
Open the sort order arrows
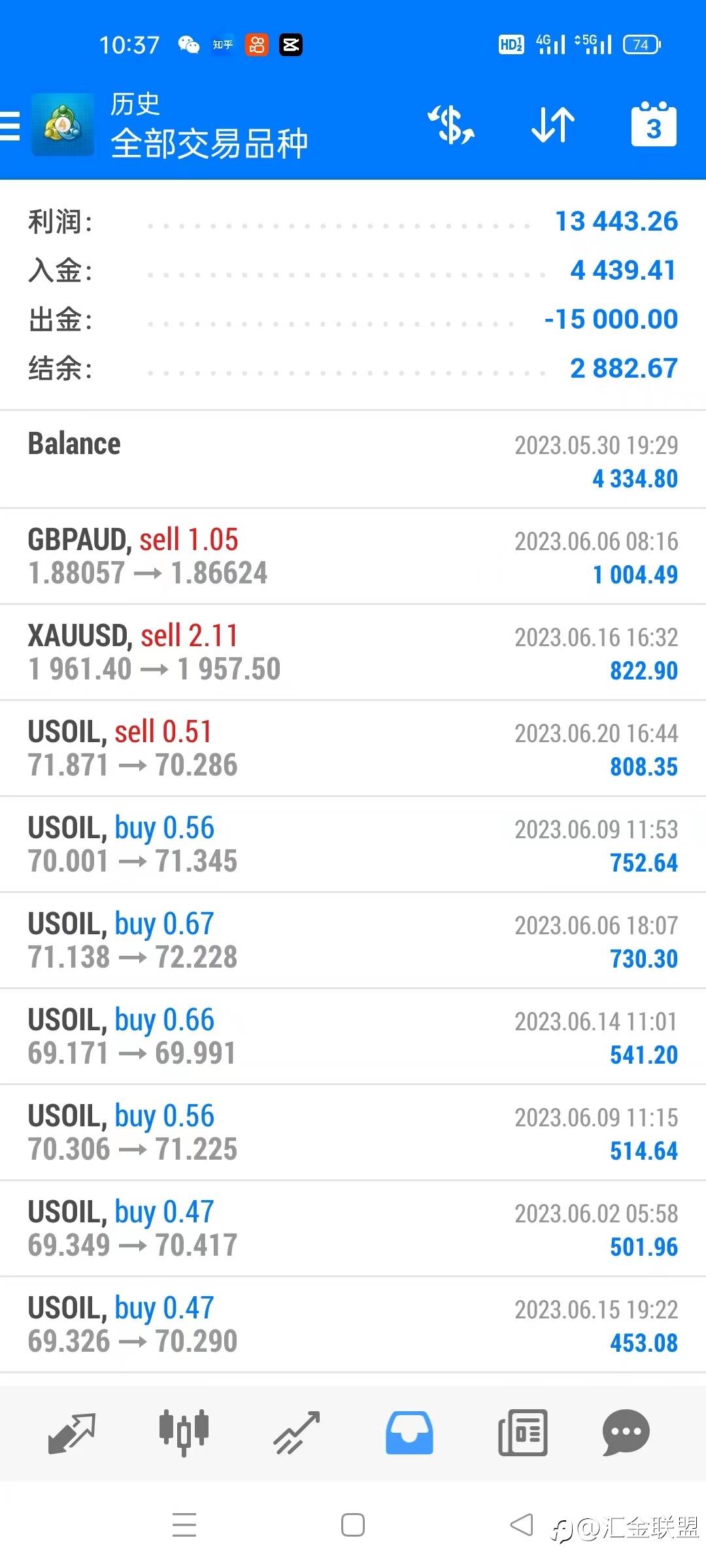click(x=553, y=125)
